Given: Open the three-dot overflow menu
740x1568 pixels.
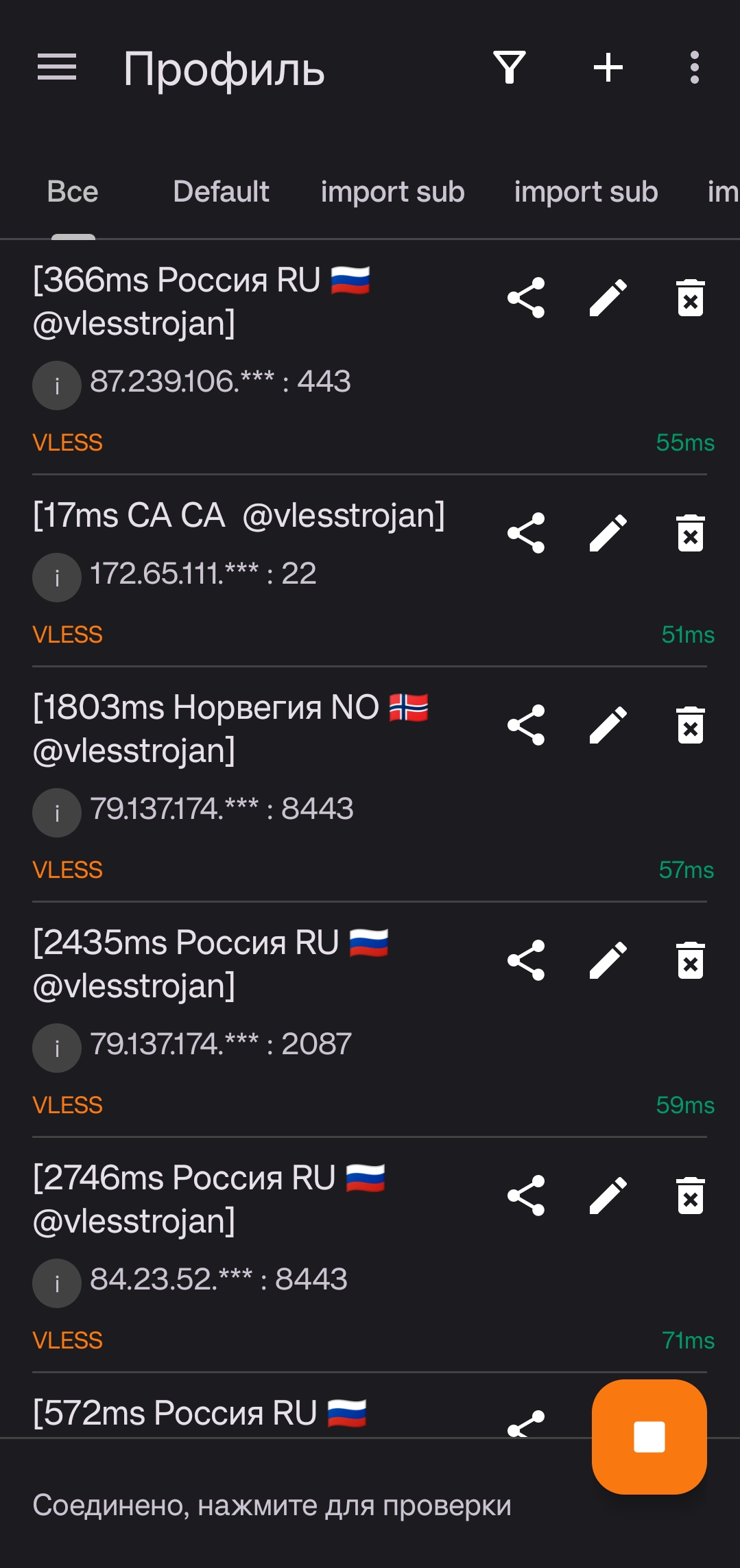Looking at the screenshot, I should (x=694, y=67).
